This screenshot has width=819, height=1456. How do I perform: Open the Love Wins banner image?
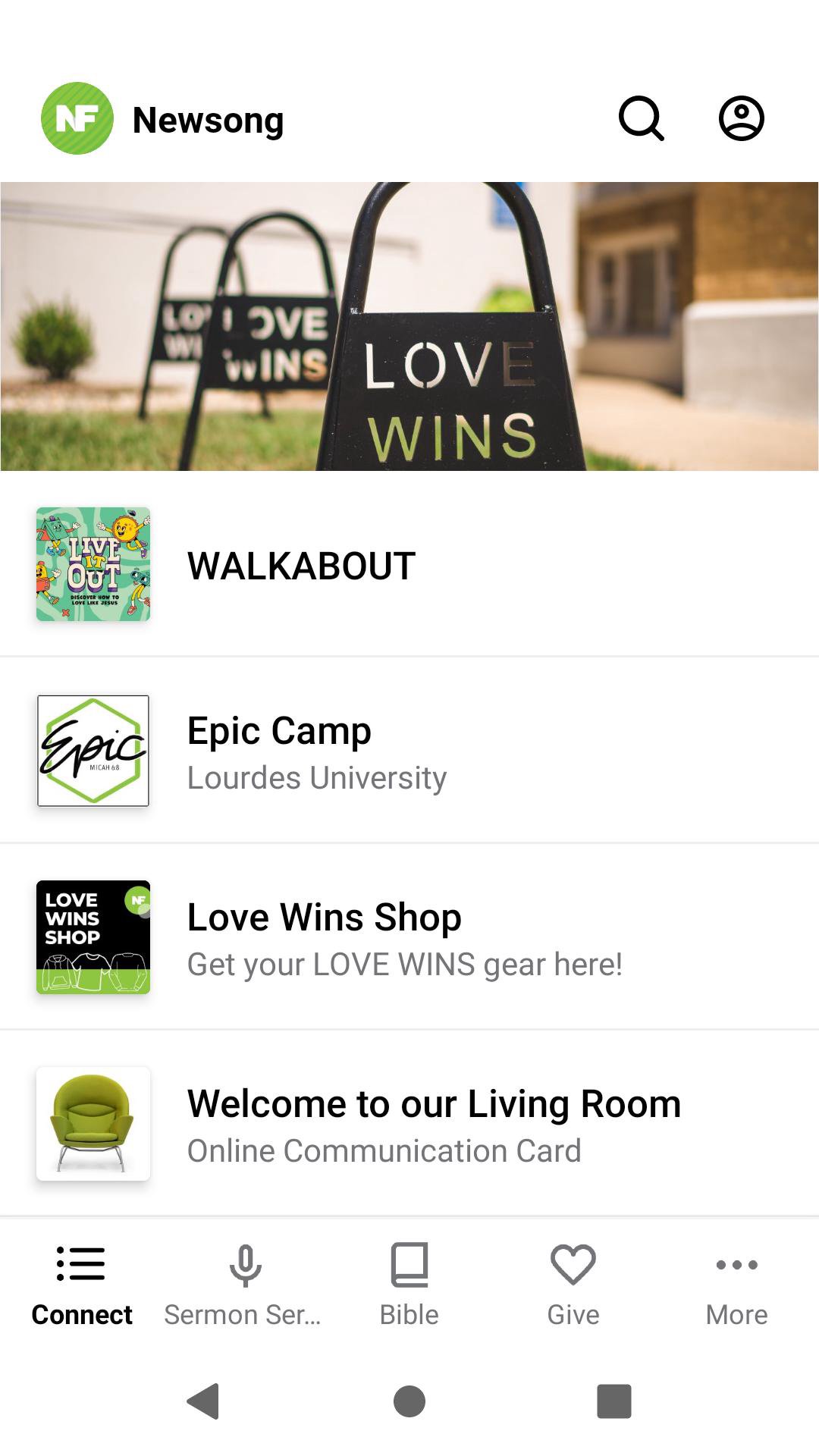409,326
